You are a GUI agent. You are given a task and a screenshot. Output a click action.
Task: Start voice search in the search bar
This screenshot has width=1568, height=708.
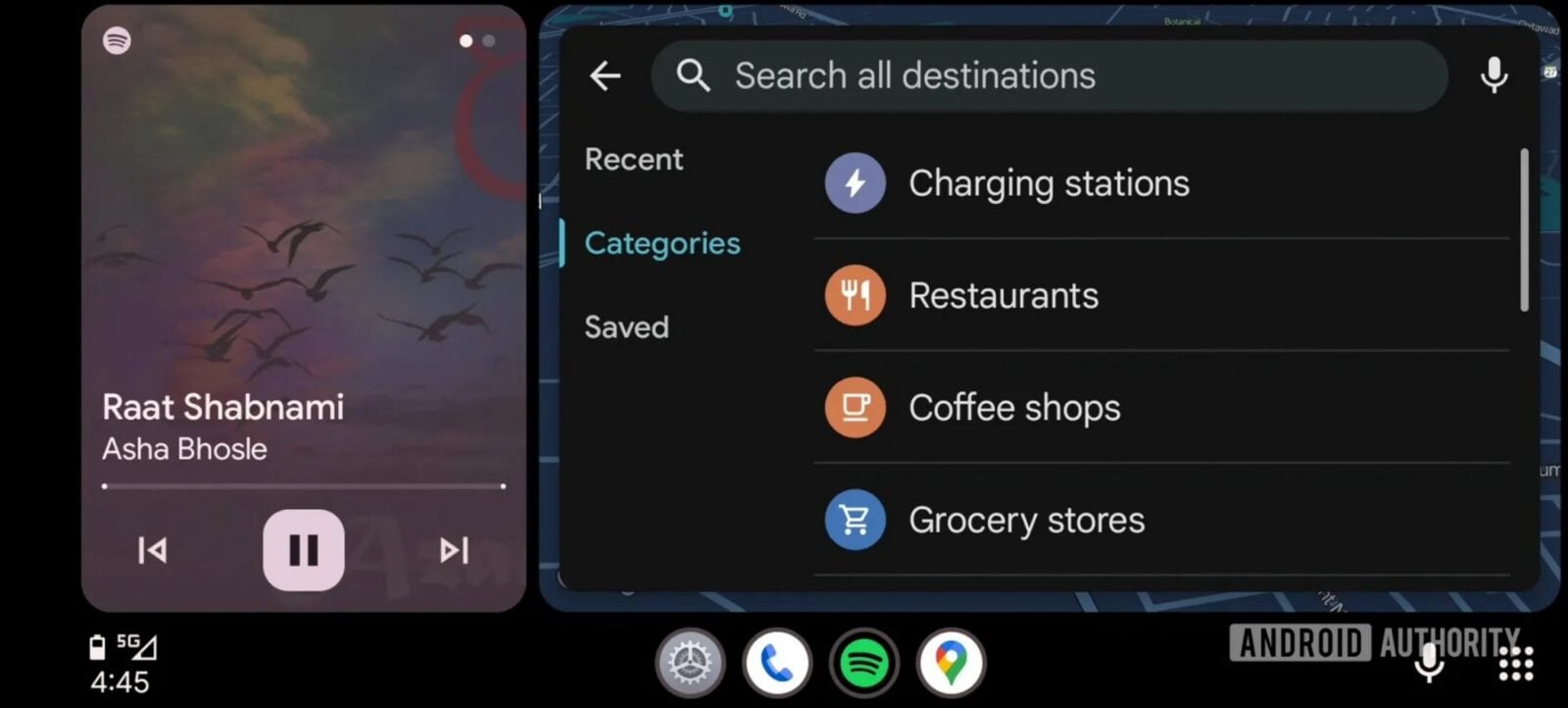click(x=1493, y=76)
